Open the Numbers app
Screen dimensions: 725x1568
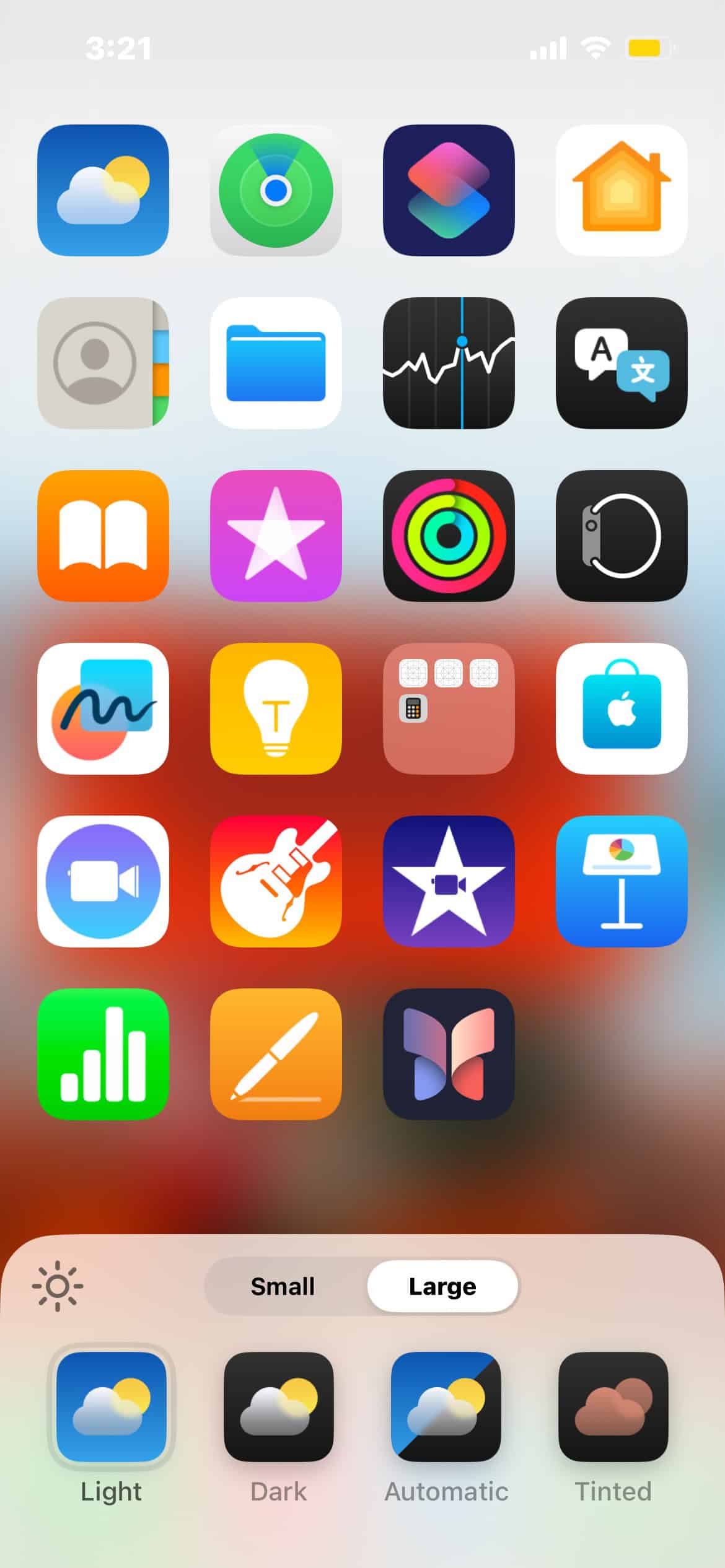tap(103, 1054)
